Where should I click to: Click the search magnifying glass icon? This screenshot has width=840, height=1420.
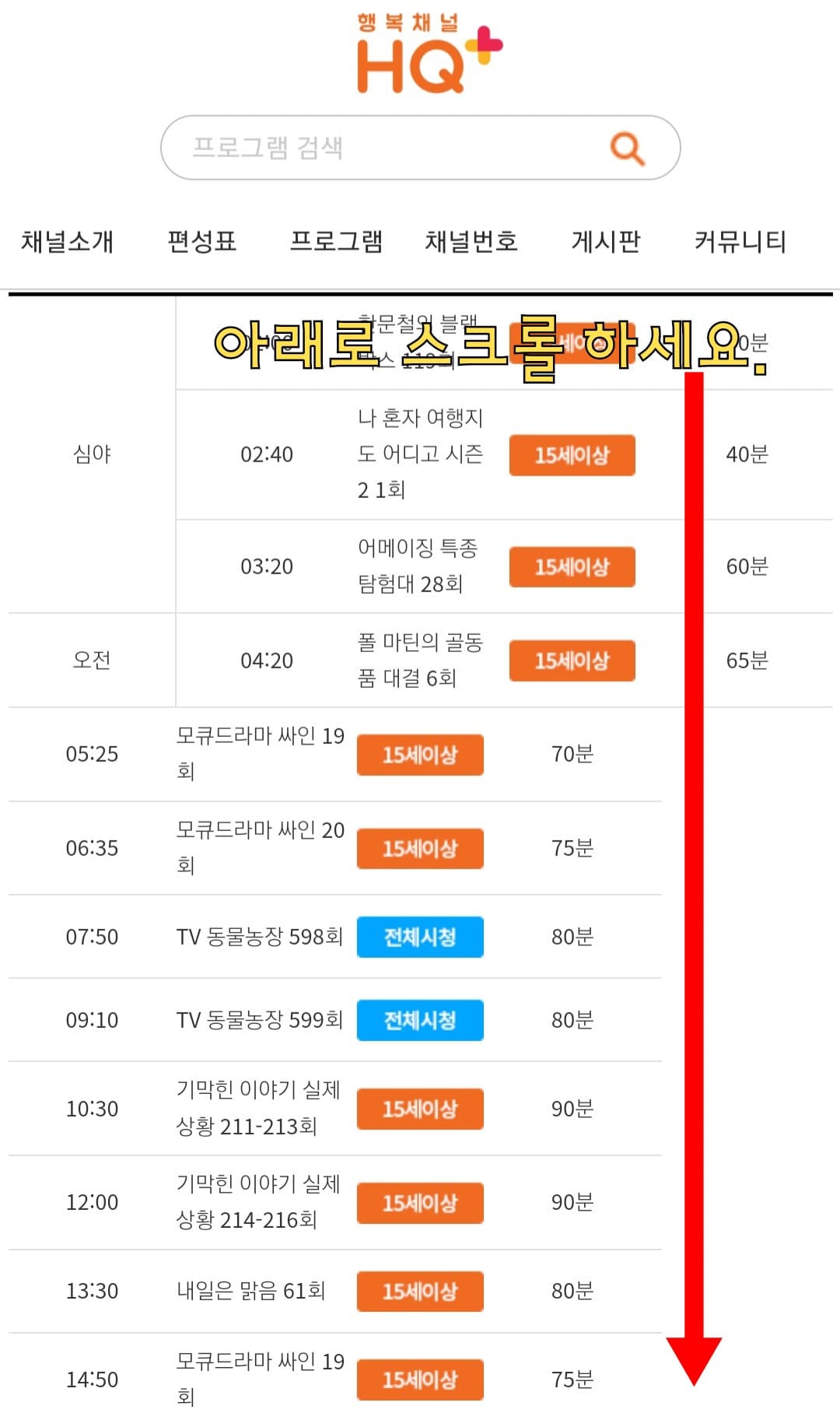[627, 148]
